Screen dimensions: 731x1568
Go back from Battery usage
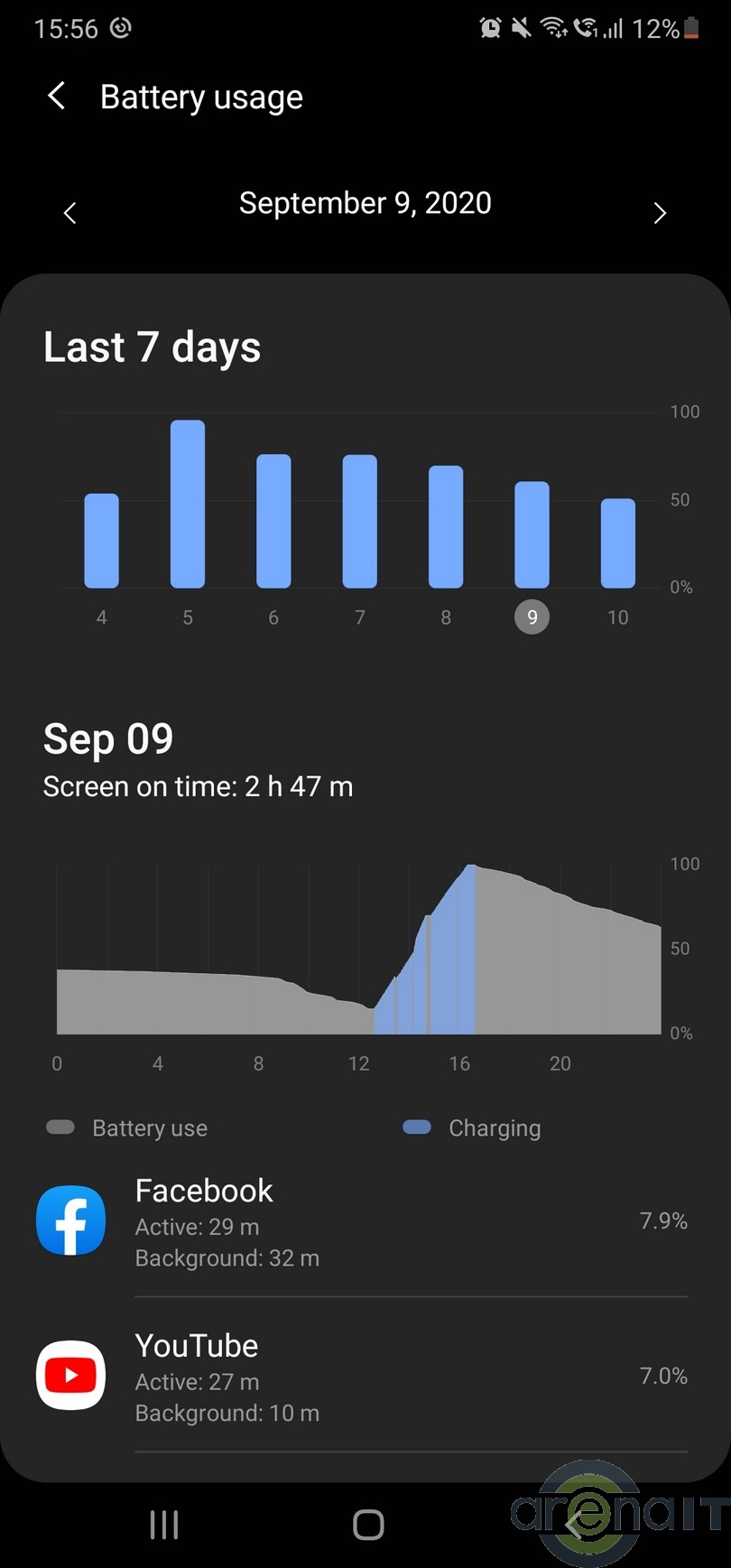pyautogui.click(x=56, y=96)
